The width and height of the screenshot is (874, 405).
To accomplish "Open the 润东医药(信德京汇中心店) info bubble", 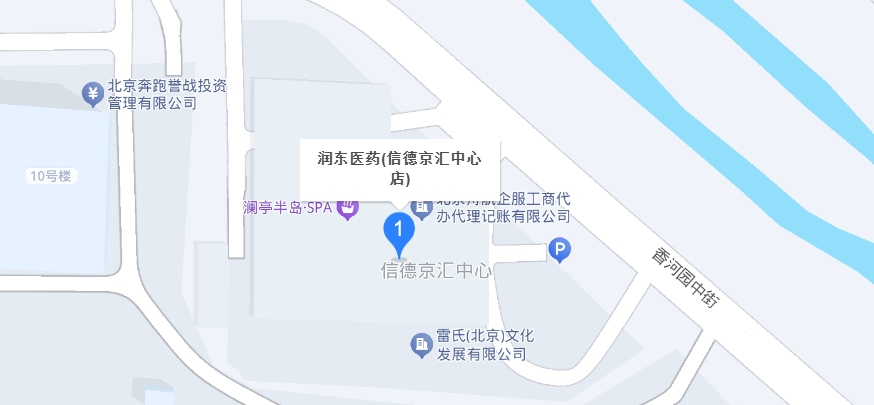I will tap(399, 169).
